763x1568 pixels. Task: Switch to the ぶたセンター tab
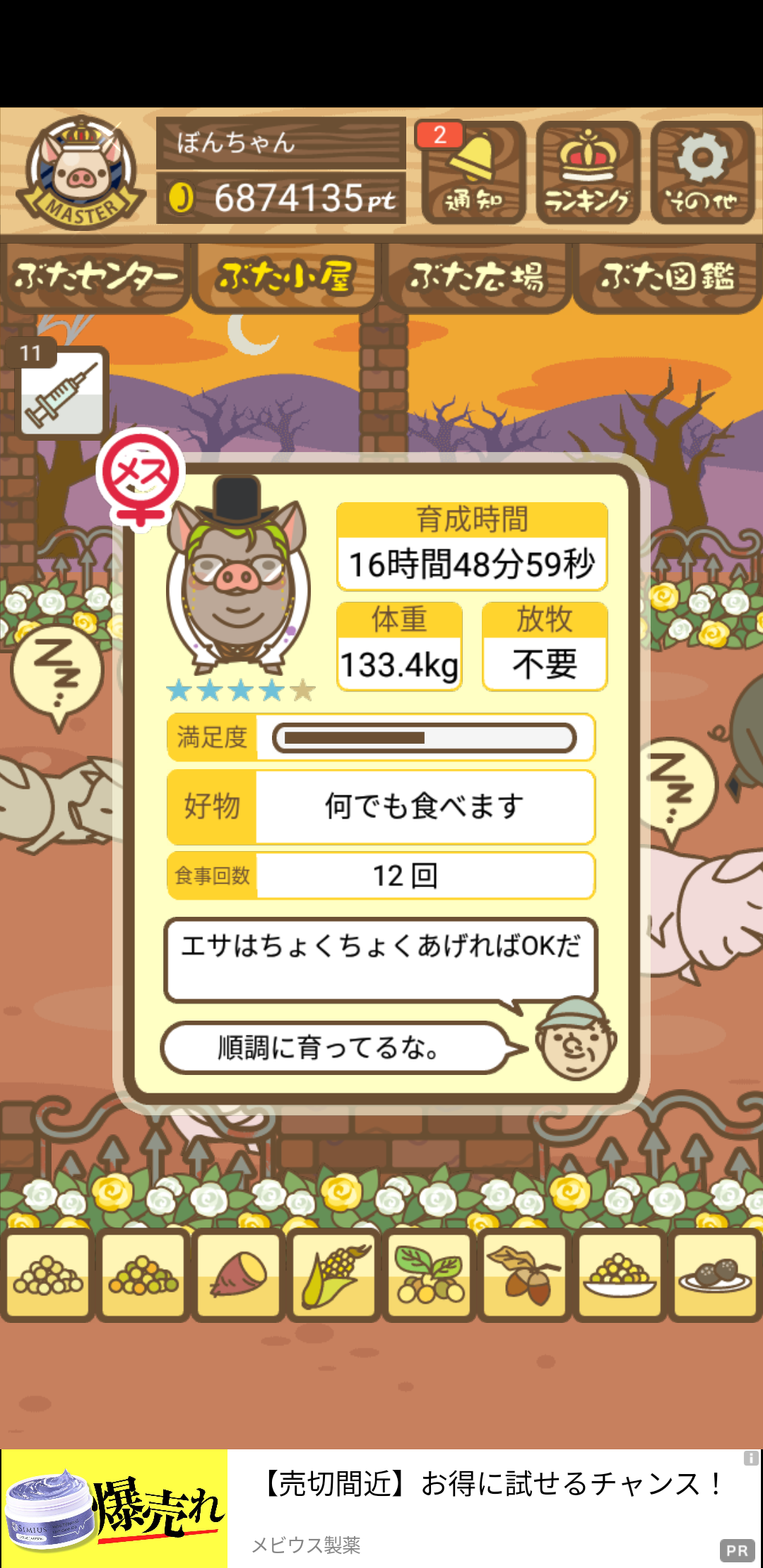point(95,277)
